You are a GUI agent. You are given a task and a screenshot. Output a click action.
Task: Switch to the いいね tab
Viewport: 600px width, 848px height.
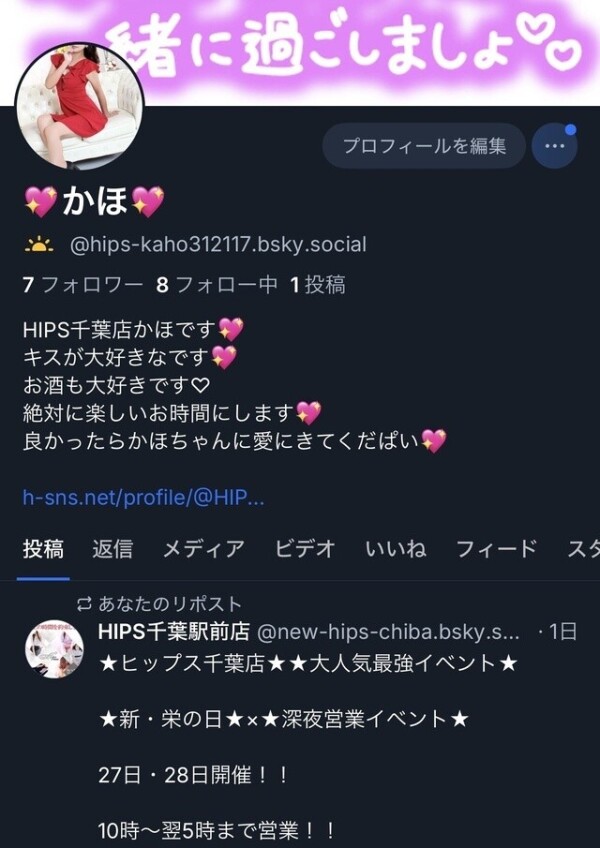395,549
